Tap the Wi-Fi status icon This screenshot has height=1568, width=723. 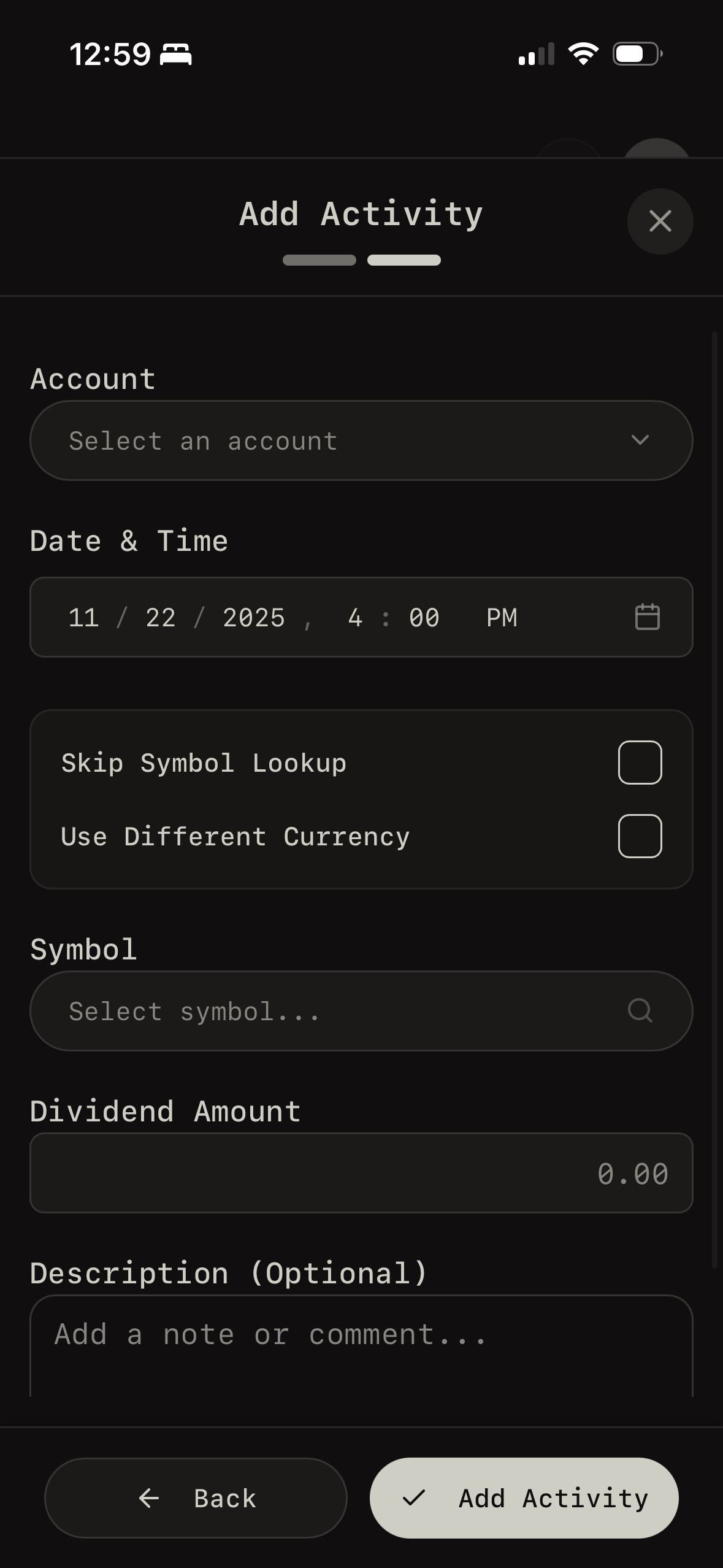583,53
